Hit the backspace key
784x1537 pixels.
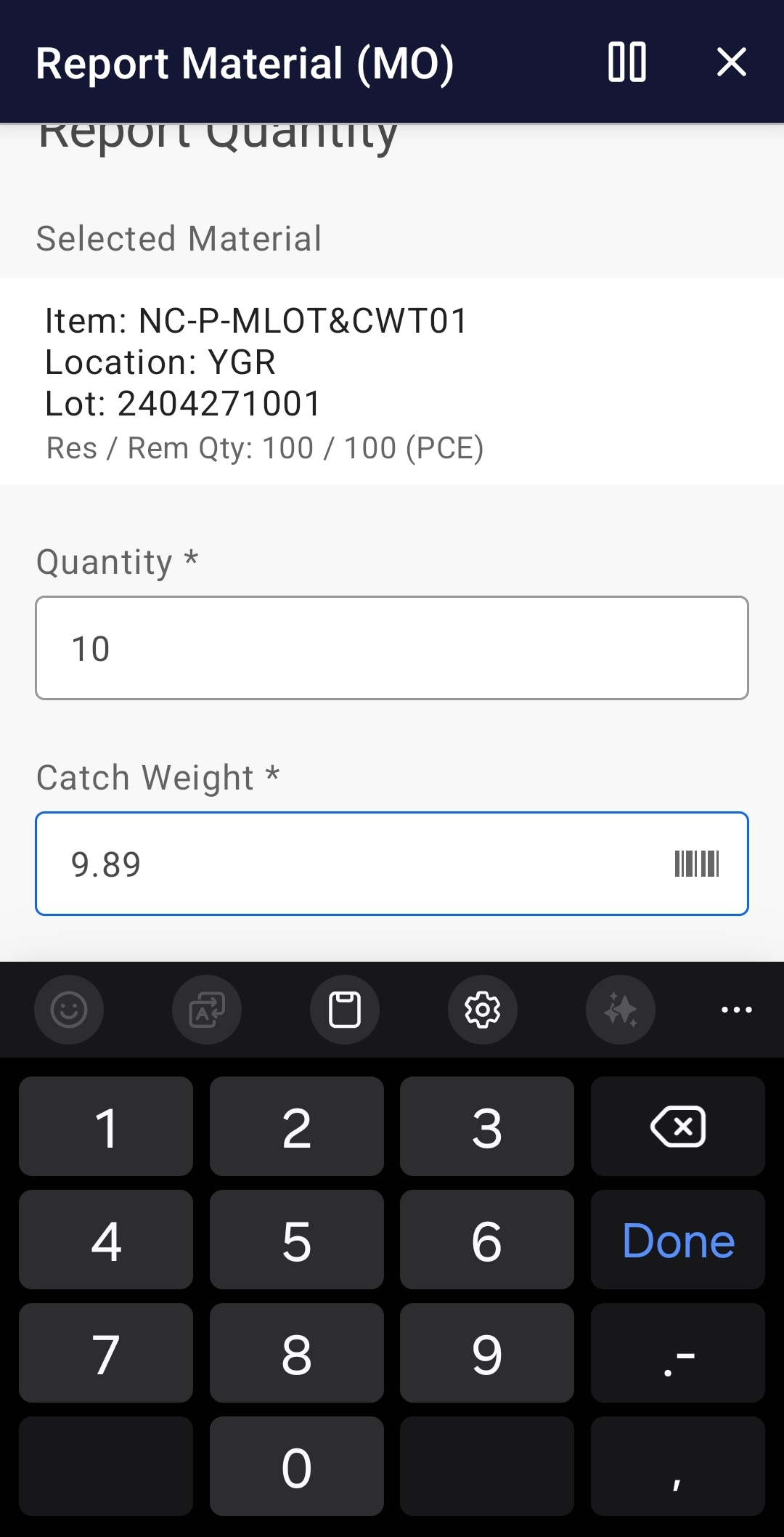tap(678, 1127)
